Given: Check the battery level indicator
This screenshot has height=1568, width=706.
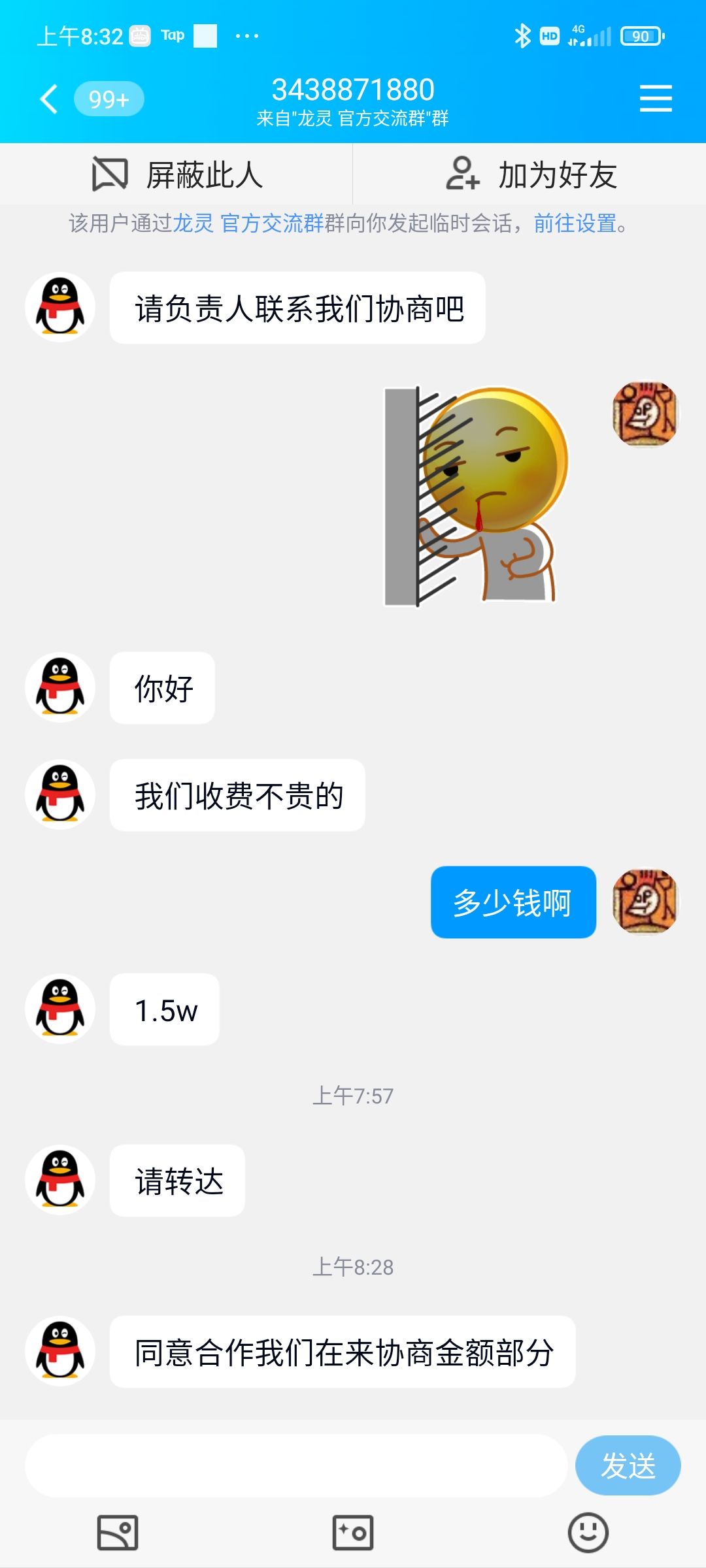Looking at the screenshot, I should tap(641, 36).
